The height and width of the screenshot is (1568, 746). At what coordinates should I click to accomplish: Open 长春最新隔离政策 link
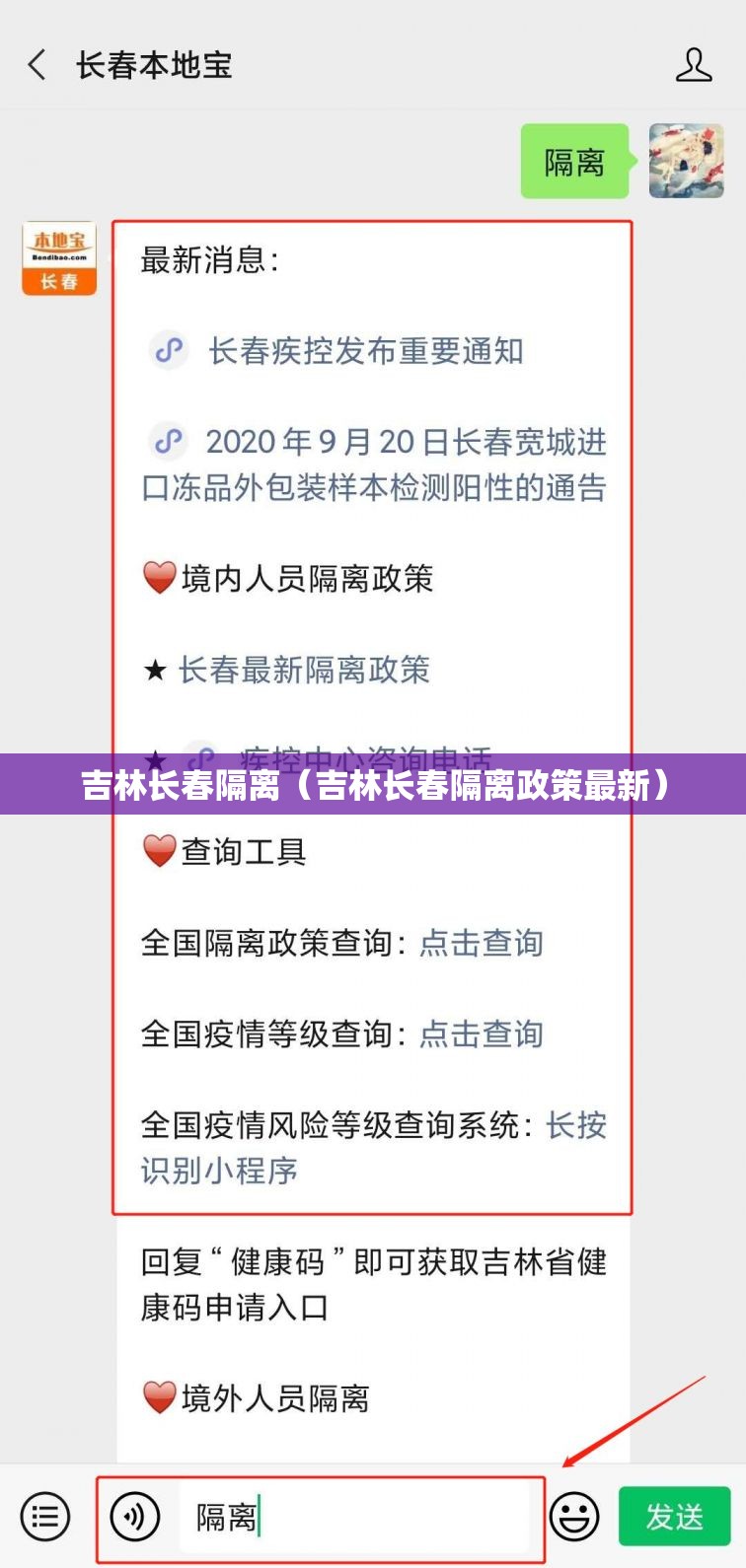(304, 671)
